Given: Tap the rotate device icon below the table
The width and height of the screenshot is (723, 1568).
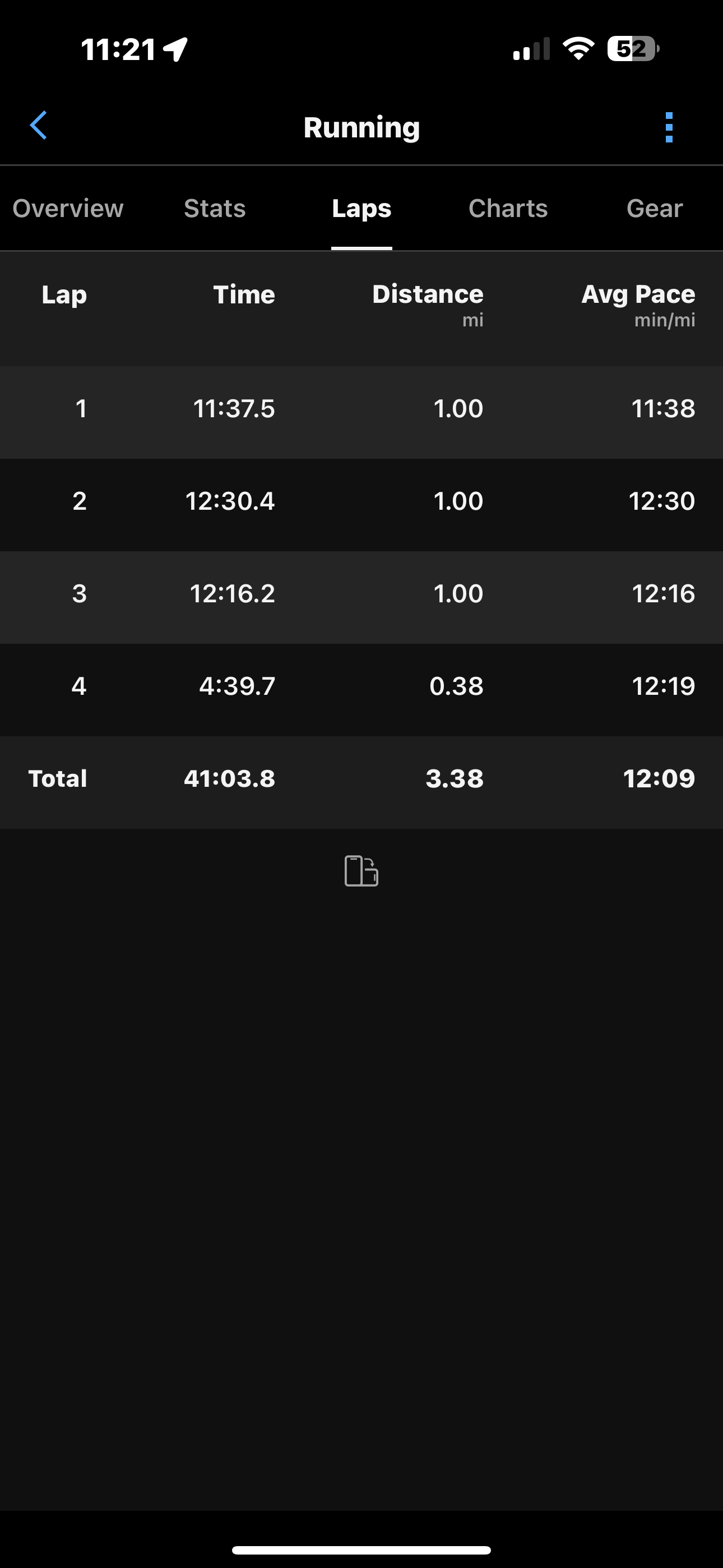Looking at the screenshot, I should tap(361, 870).
